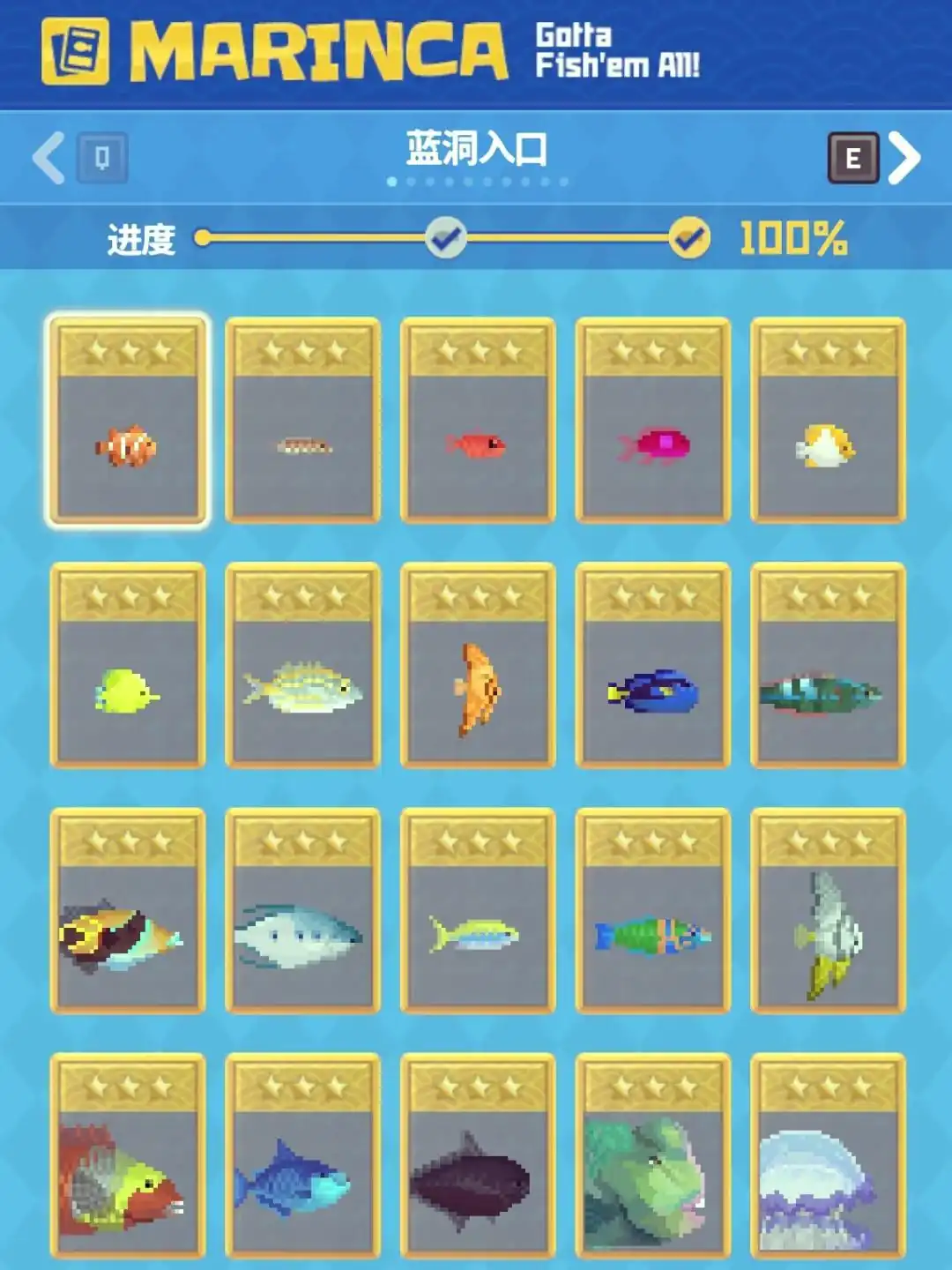Go back to the previous Marinca area page
The width and height of the screenshot is (952, 1270).
[x=49, y=159]
